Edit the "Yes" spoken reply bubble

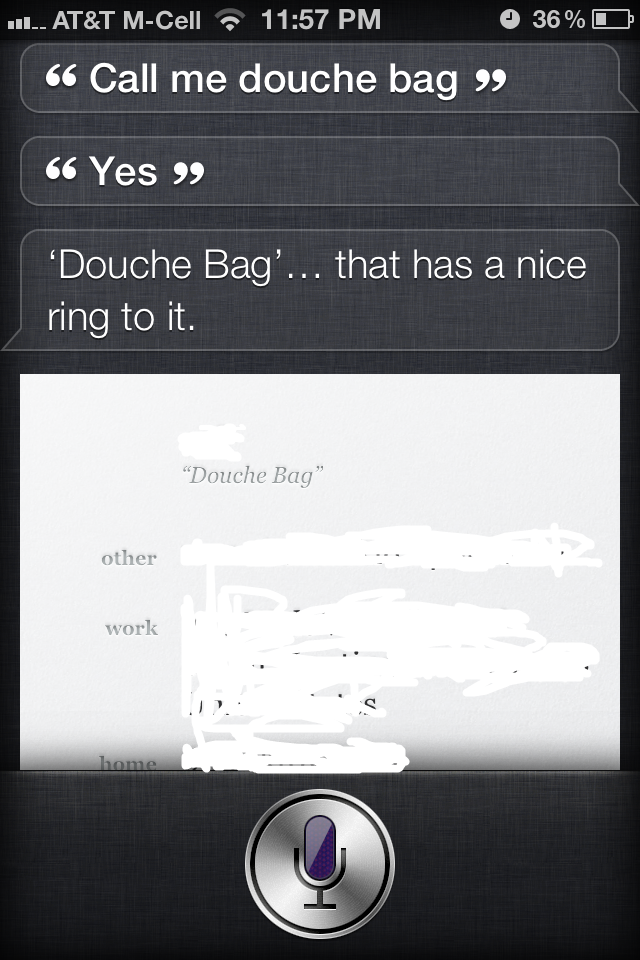320,171
